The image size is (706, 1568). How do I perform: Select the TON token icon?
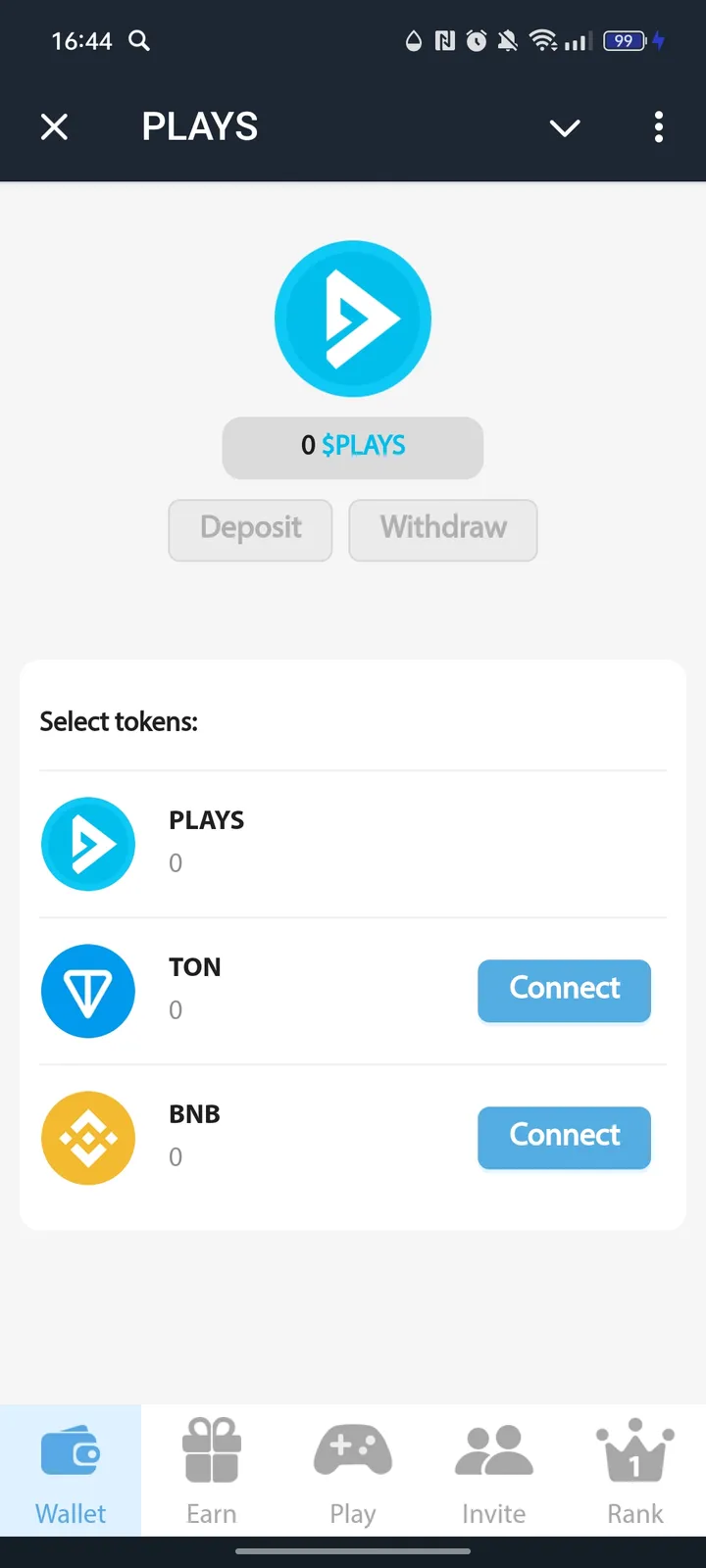[88, 991]
